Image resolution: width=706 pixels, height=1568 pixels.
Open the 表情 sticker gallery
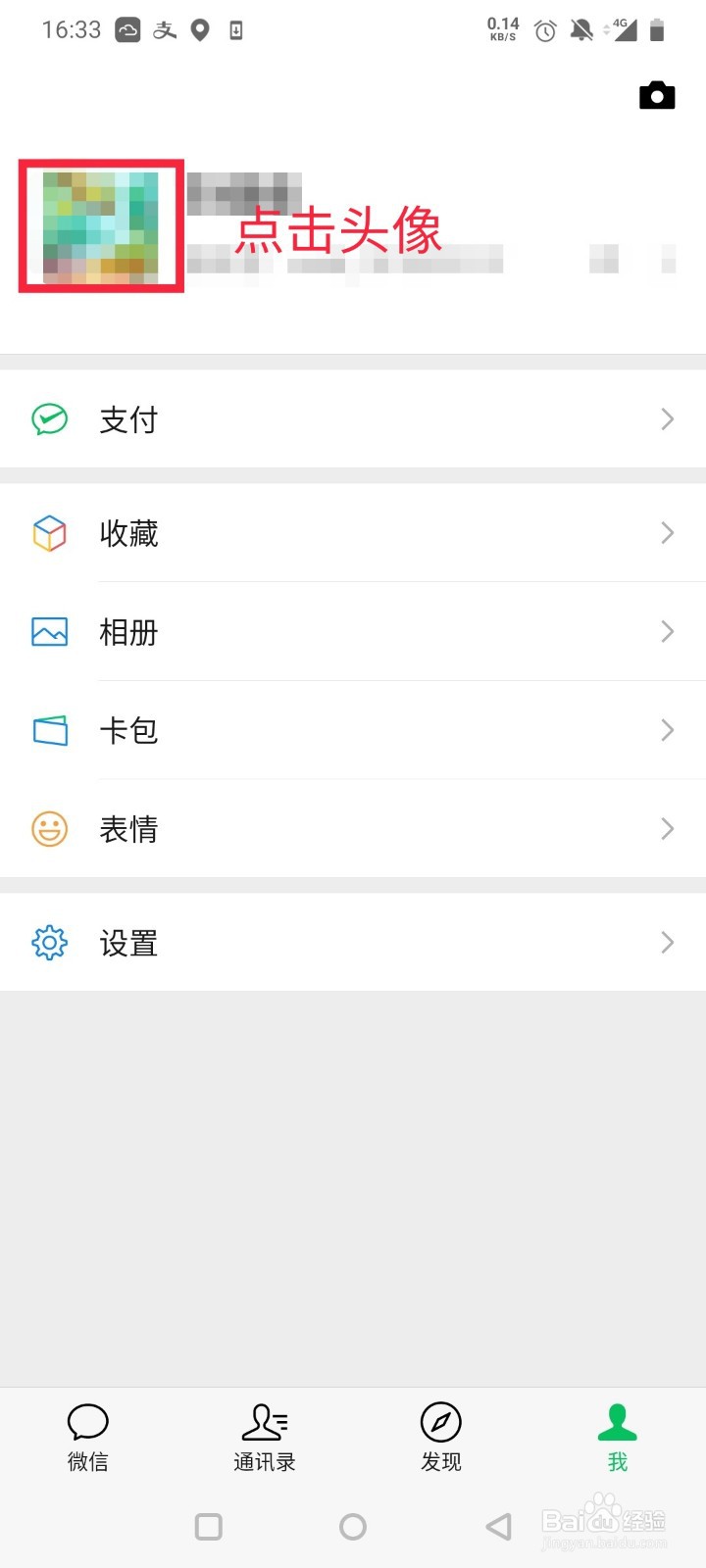coord(353,829)
